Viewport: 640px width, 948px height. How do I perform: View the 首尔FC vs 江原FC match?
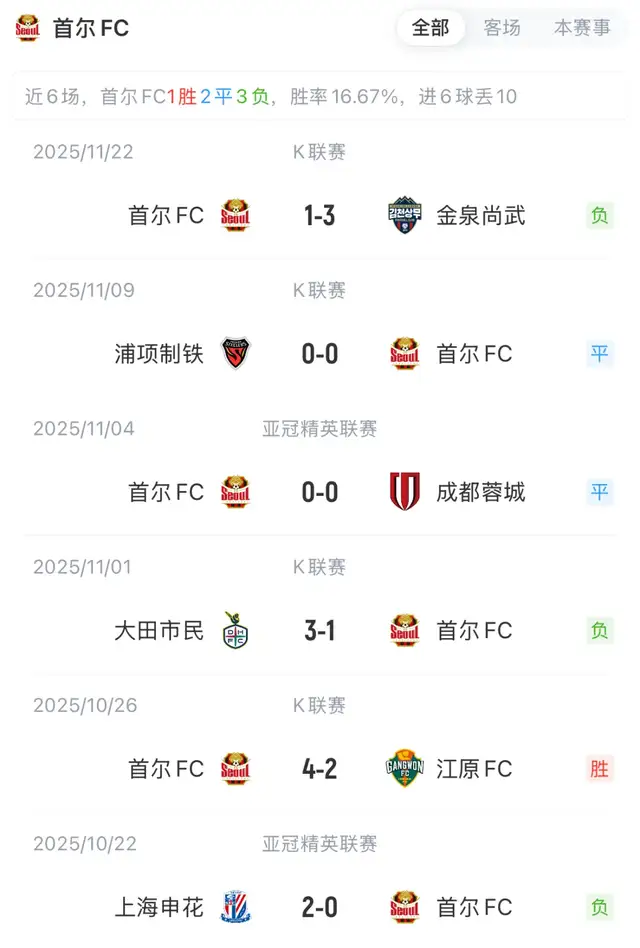(x=320, y=768)
